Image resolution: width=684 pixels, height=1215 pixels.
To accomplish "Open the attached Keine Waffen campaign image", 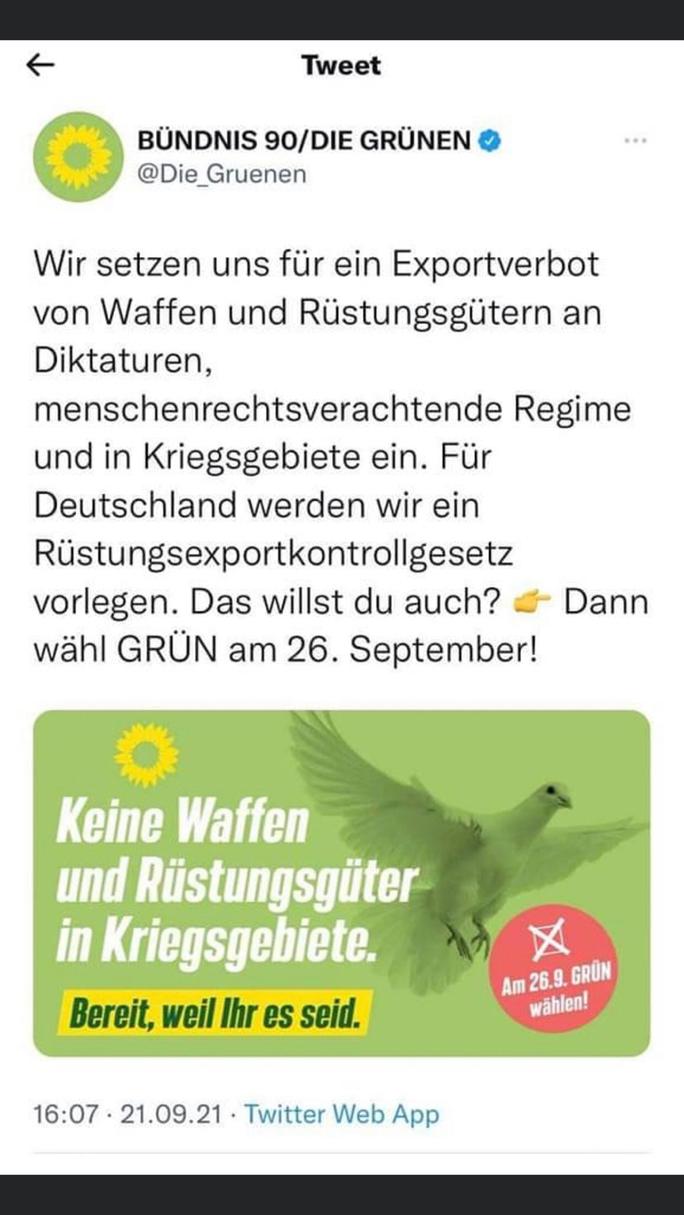I will (342, 883).
